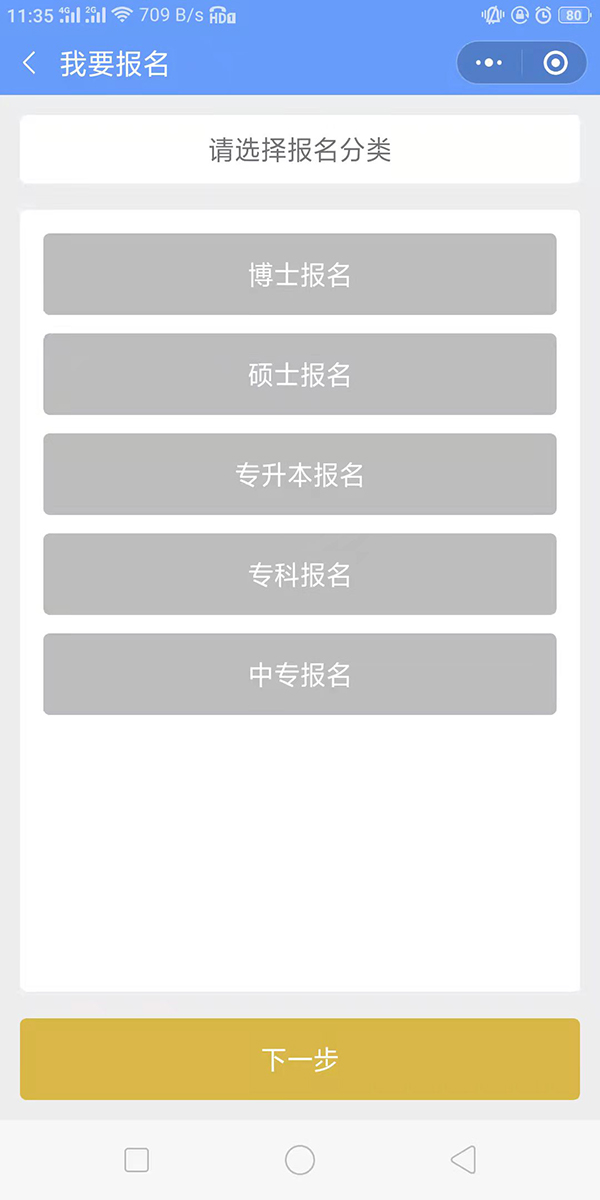Open the mini program three-dot menu

[489, 63]
